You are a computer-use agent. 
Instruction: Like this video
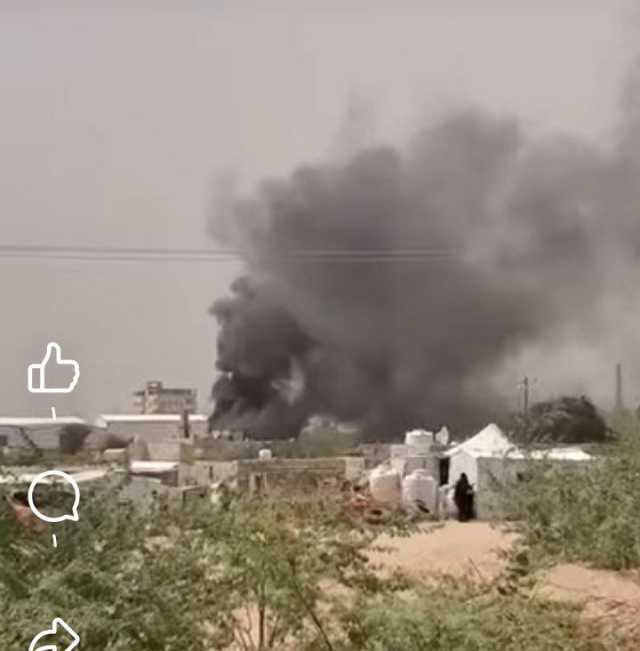(x=53, y=369)
